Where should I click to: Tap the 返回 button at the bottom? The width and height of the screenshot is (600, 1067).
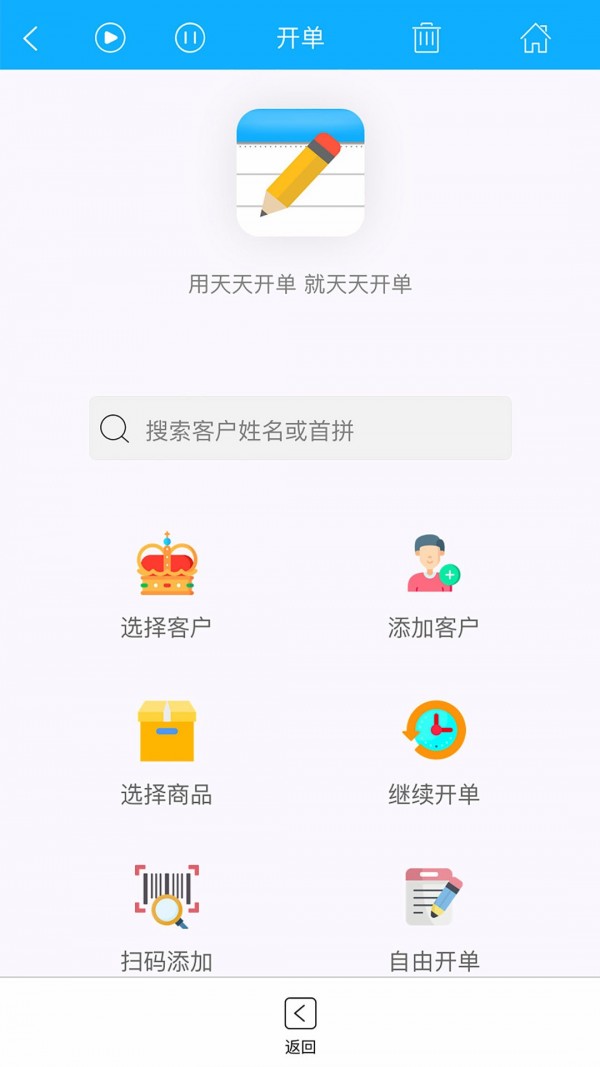click(x=300, y=1024)
